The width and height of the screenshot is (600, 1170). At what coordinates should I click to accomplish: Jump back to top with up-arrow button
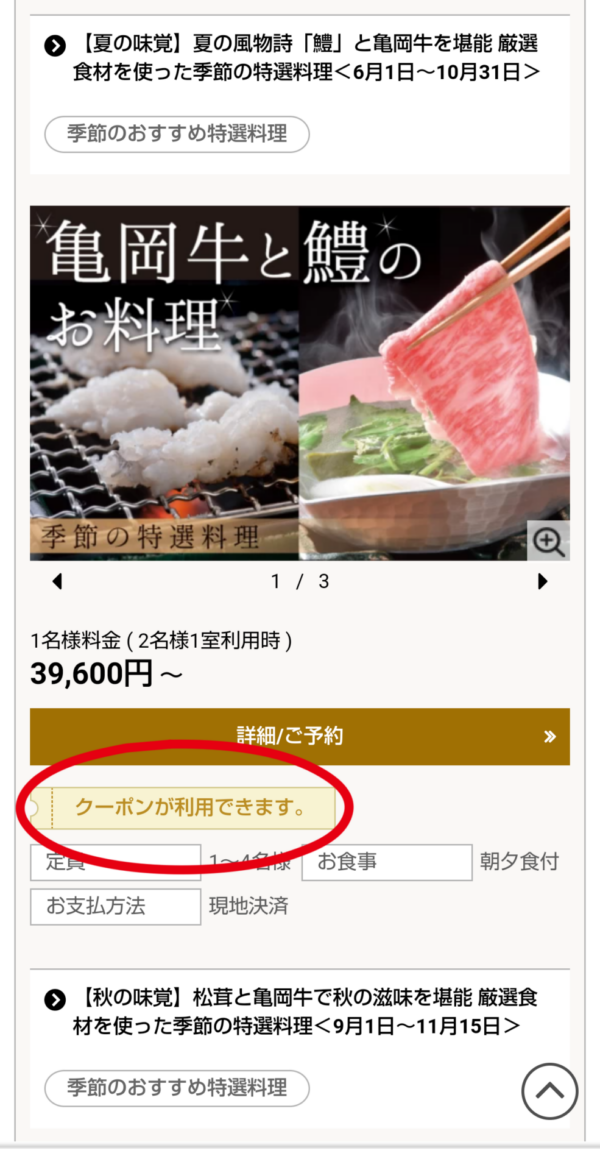click(x=550, y=1089)
